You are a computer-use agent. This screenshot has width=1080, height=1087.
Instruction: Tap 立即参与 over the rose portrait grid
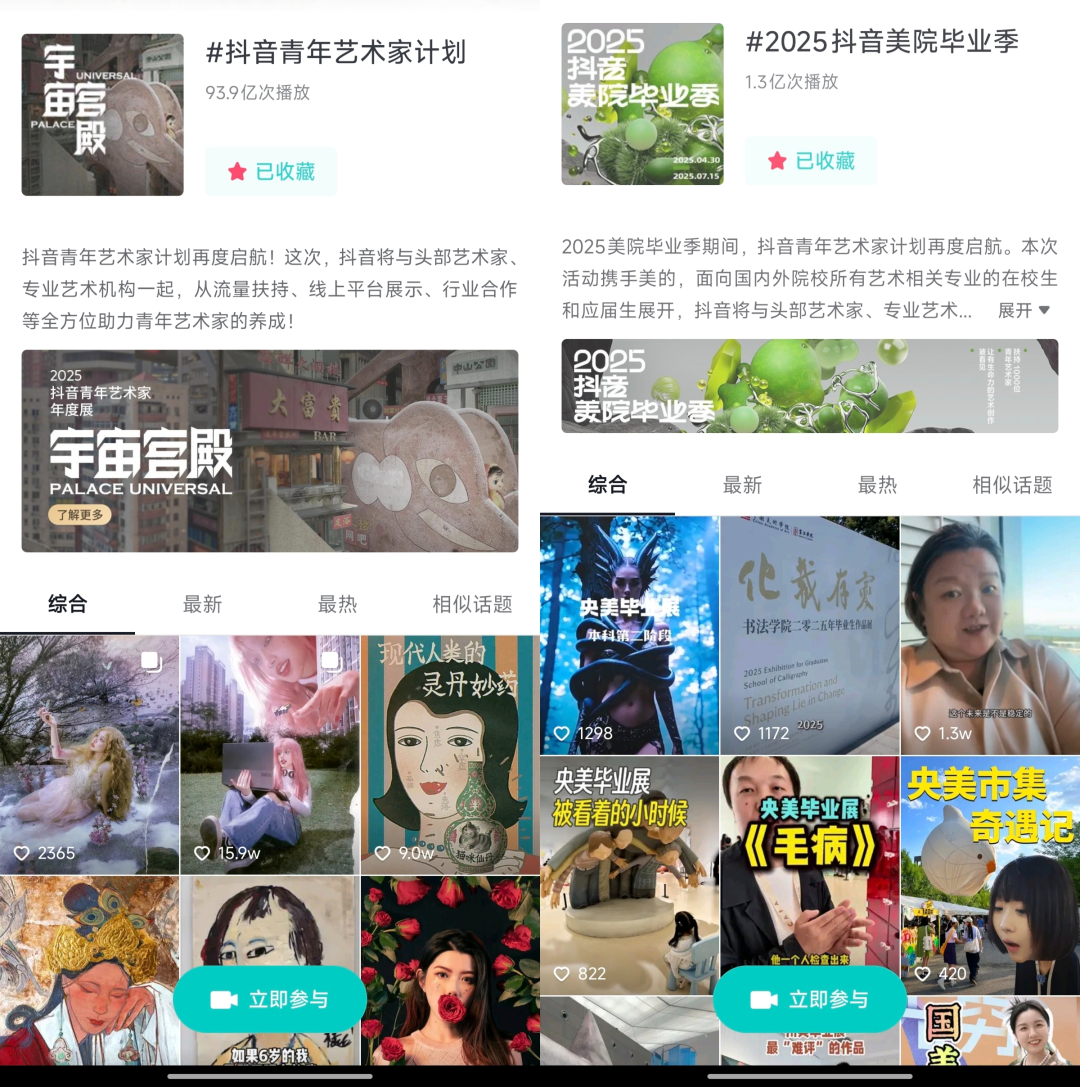(x=270, y=999)
